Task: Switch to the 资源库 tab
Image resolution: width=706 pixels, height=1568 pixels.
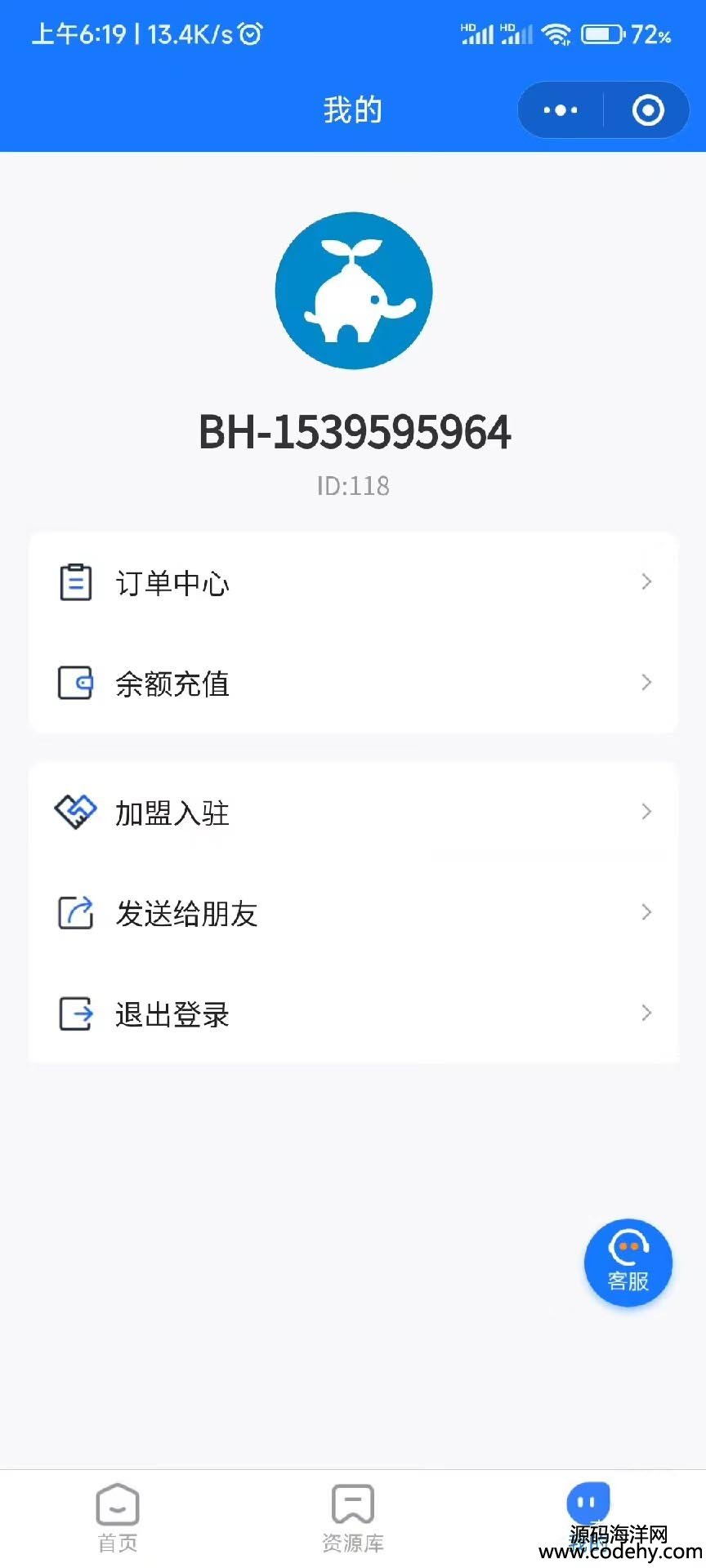Action: (353, 1517)
